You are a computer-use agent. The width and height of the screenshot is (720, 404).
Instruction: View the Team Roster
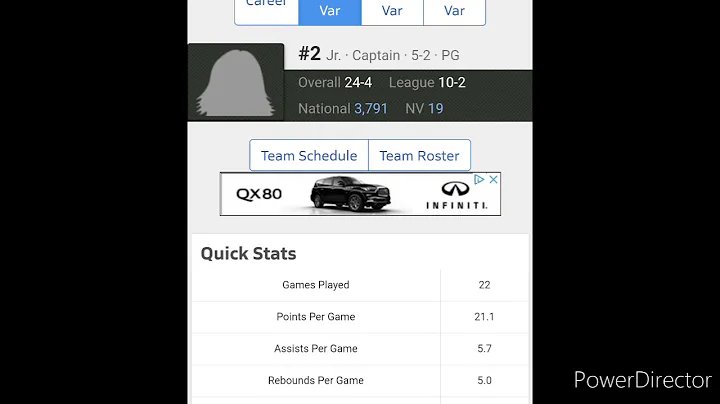pyautogui.click(x=419, y=156)
